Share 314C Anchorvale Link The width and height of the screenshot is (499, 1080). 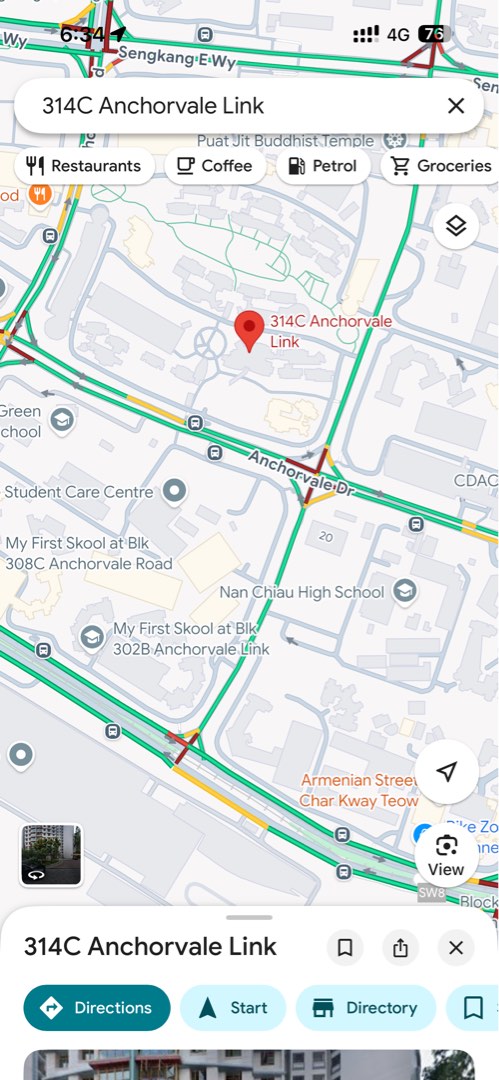pos(400,948)
